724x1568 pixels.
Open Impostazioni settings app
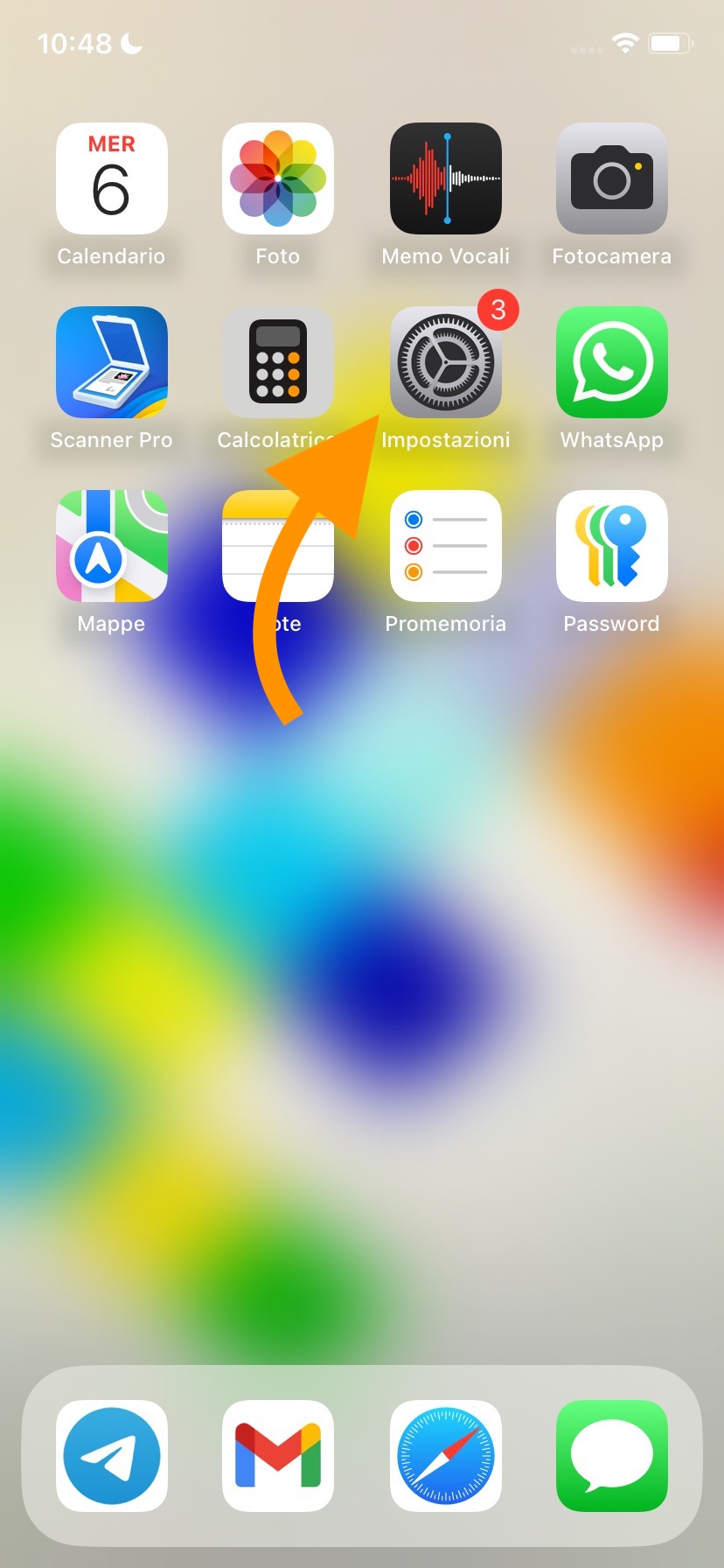[x=445, y=362]
